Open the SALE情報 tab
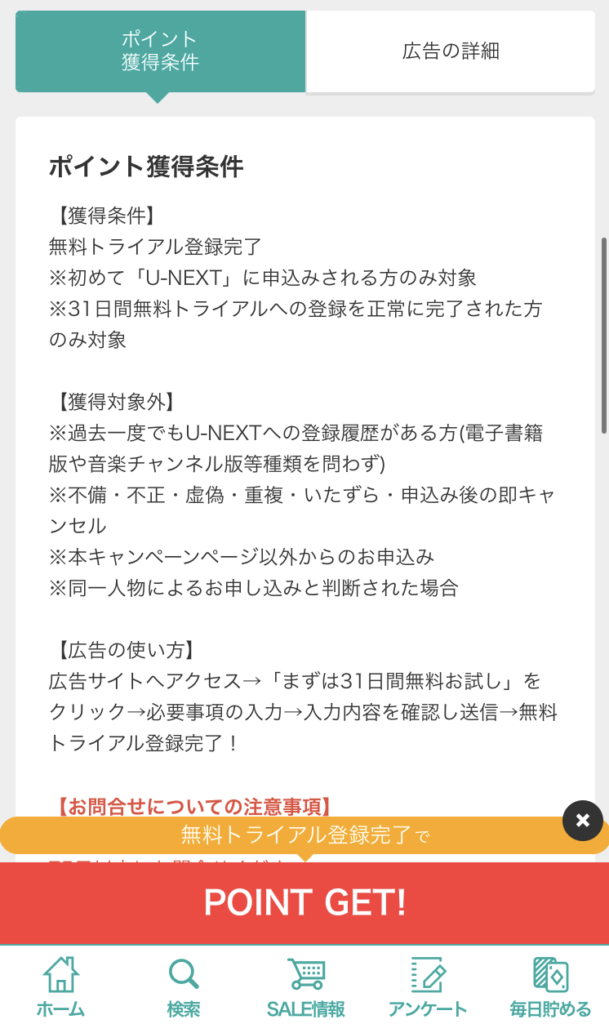 305,986
